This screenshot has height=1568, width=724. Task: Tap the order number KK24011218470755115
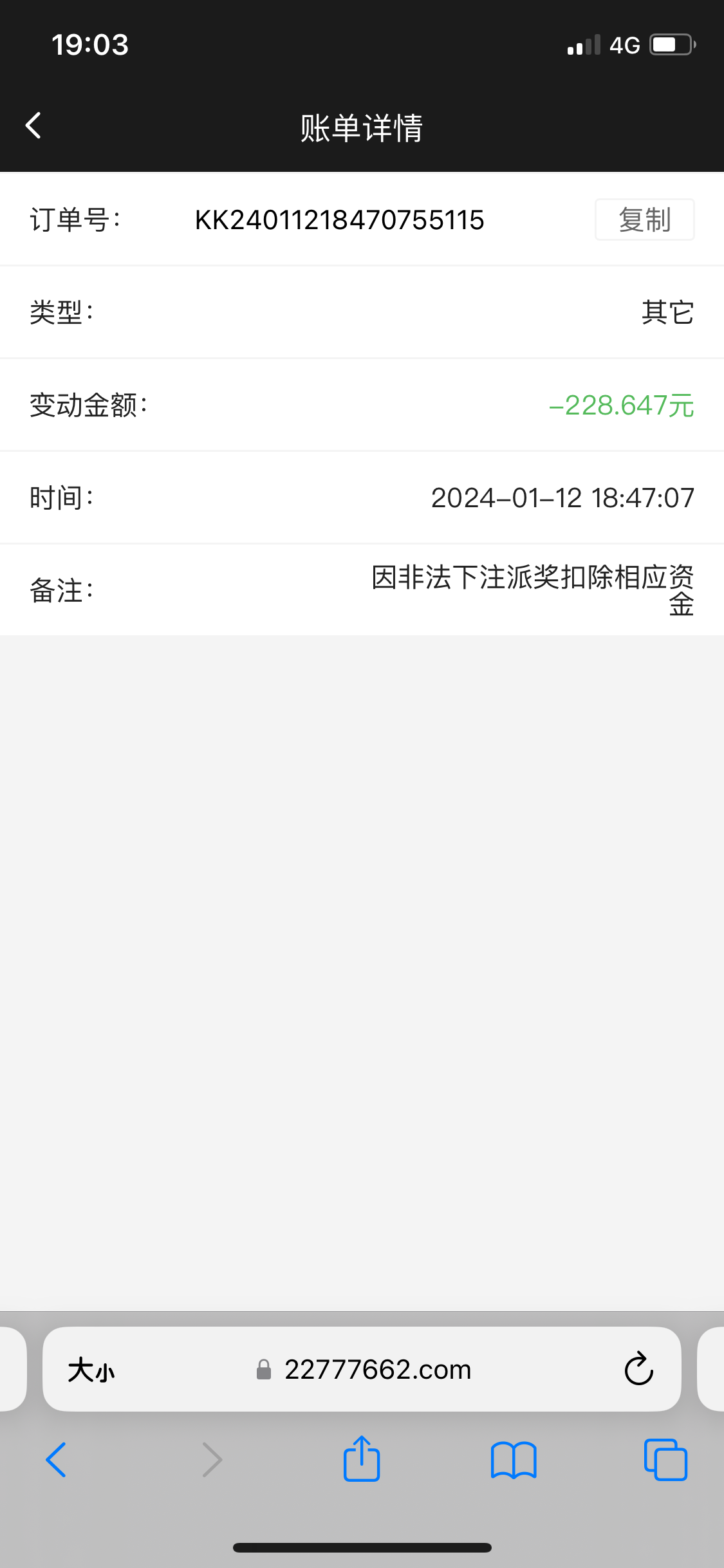click(x=340, y=219)
